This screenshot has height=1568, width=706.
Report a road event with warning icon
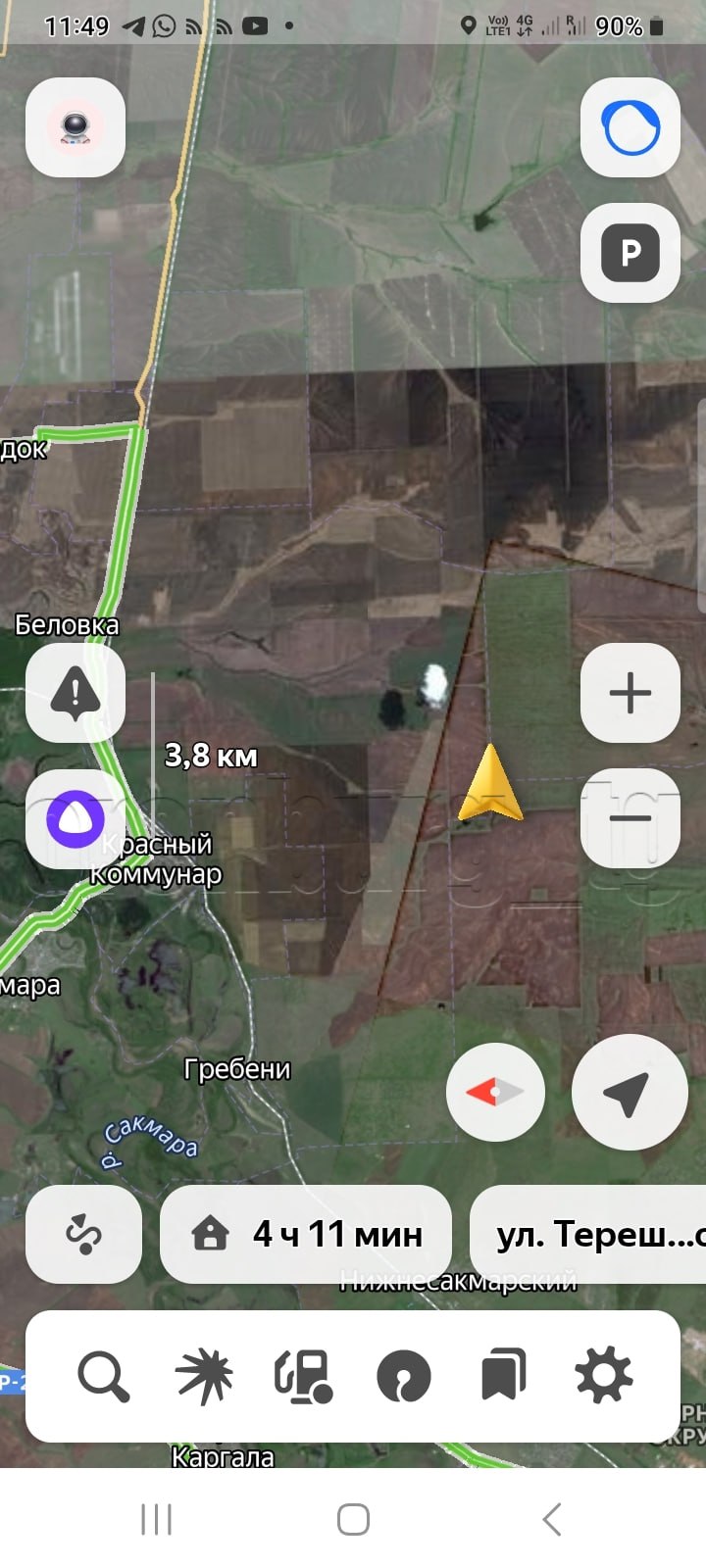(76, 693)
